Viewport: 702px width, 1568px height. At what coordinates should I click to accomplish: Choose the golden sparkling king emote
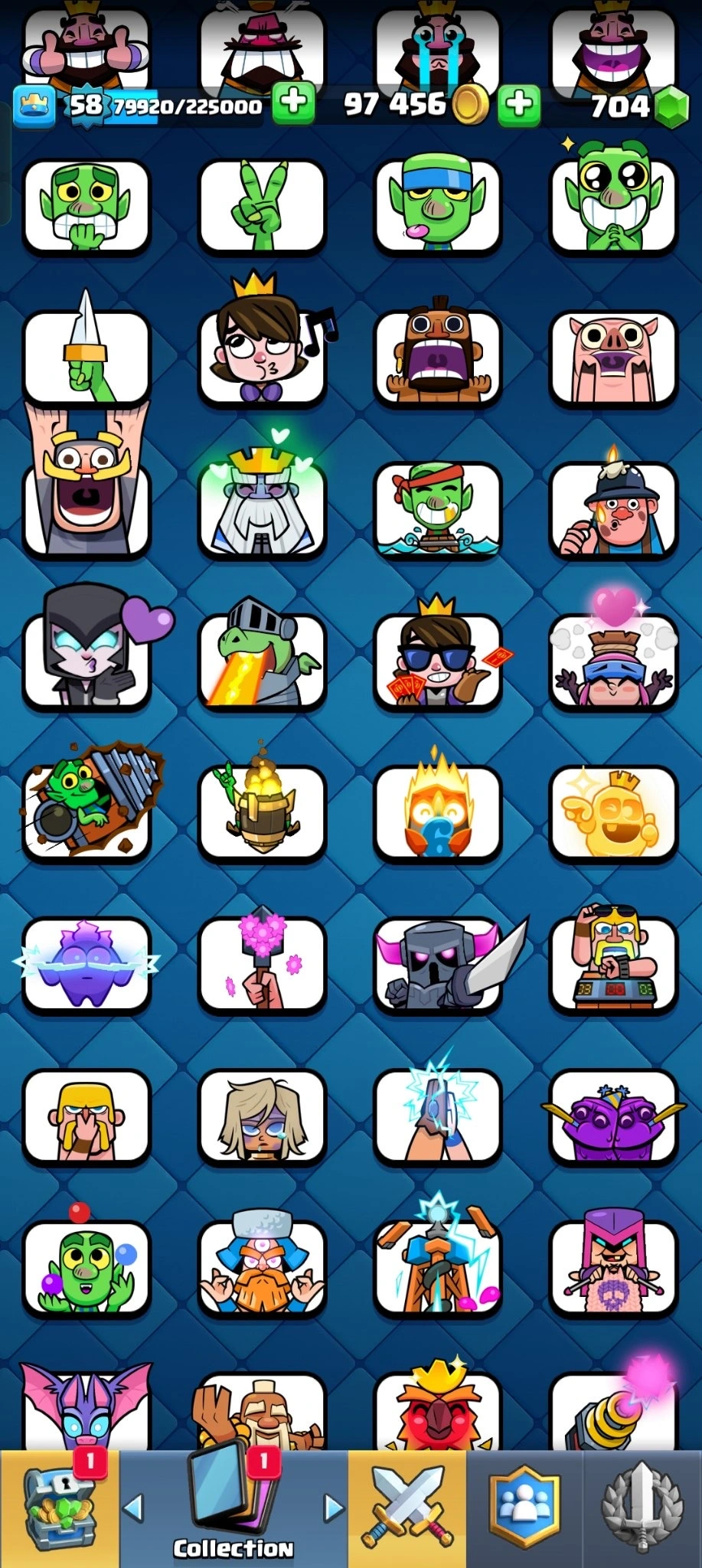click(x=613, y=813)
